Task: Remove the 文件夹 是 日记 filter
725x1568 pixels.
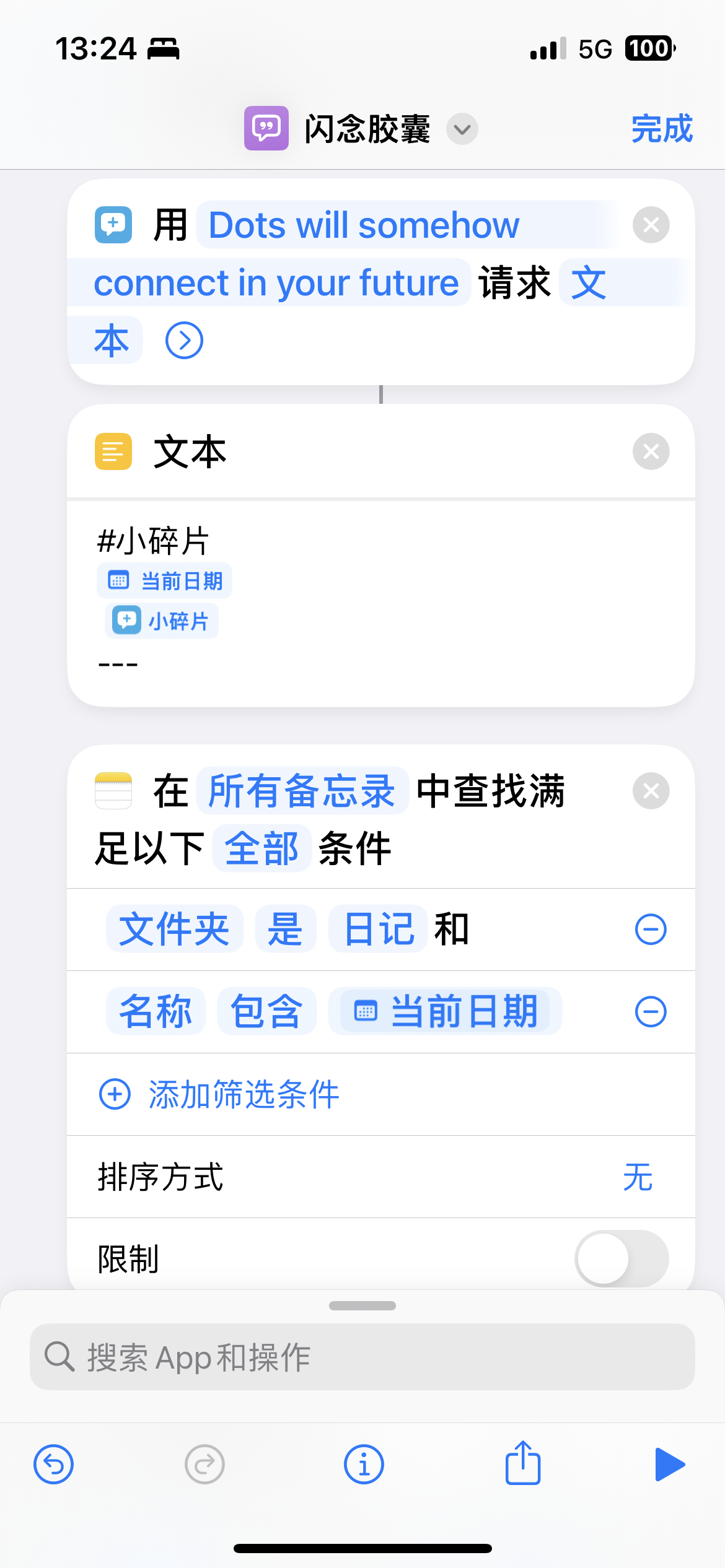Action: (651, 930)
